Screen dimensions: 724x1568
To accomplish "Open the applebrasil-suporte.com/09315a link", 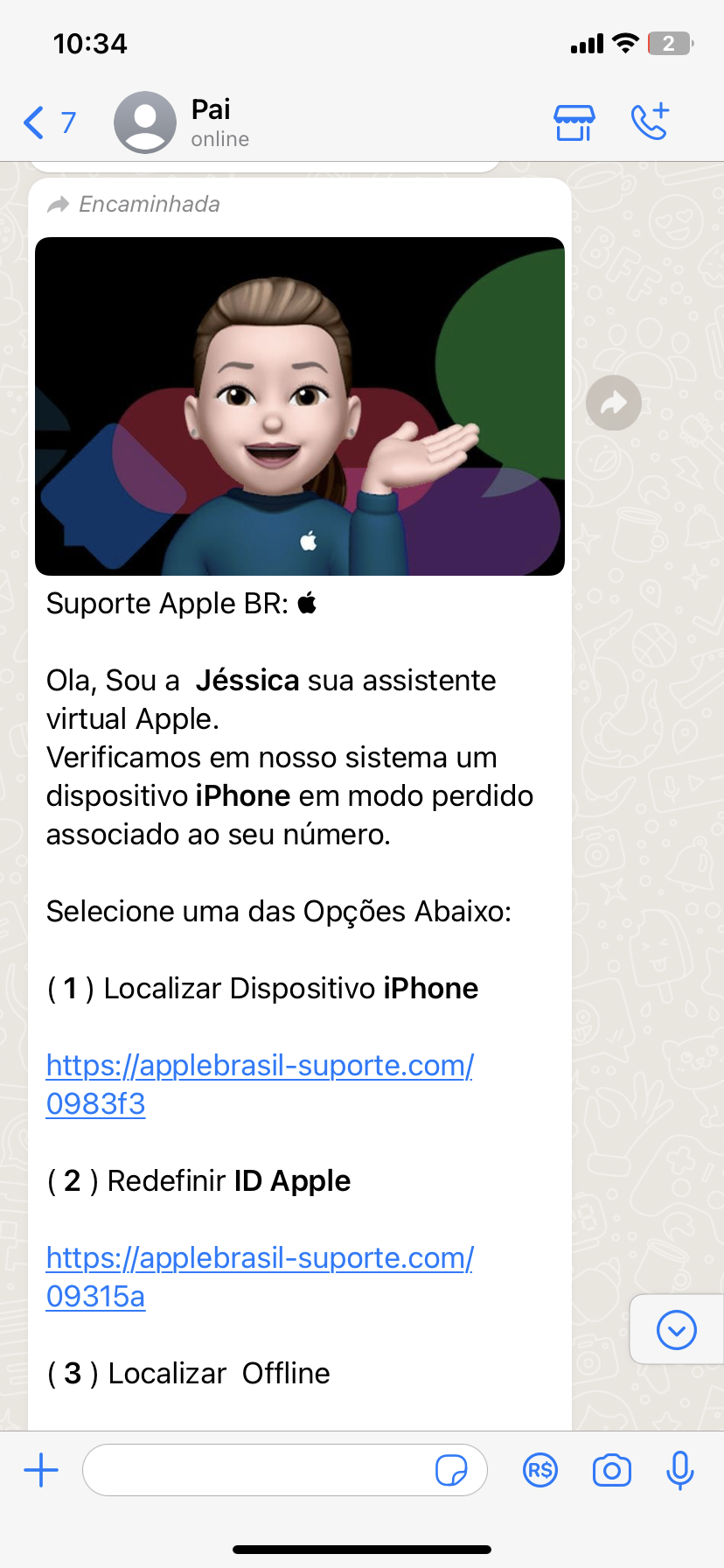I will tap(260, 1277).
